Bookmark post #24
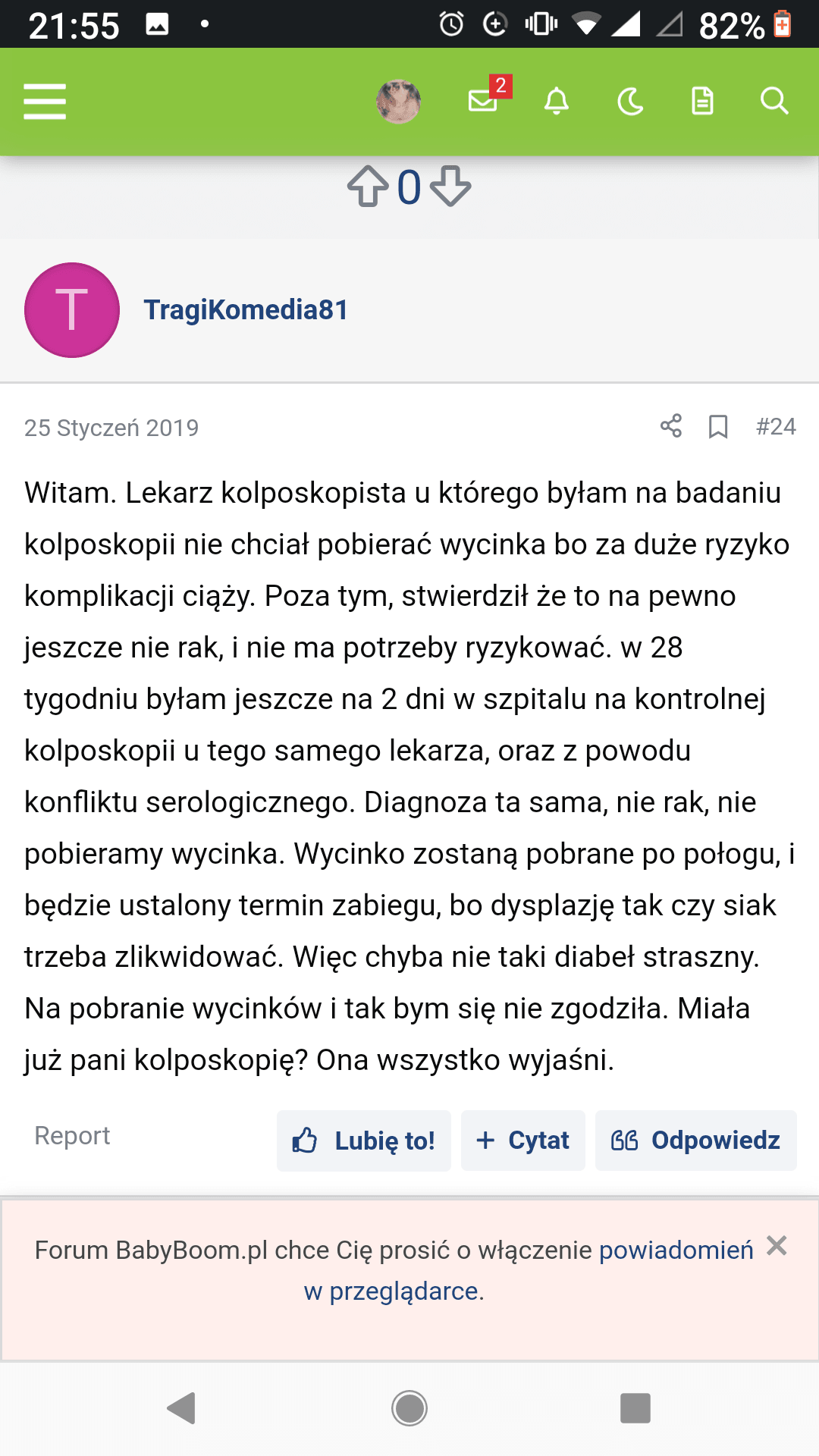Screen dimensions: 819x1456 coord(718,427)
